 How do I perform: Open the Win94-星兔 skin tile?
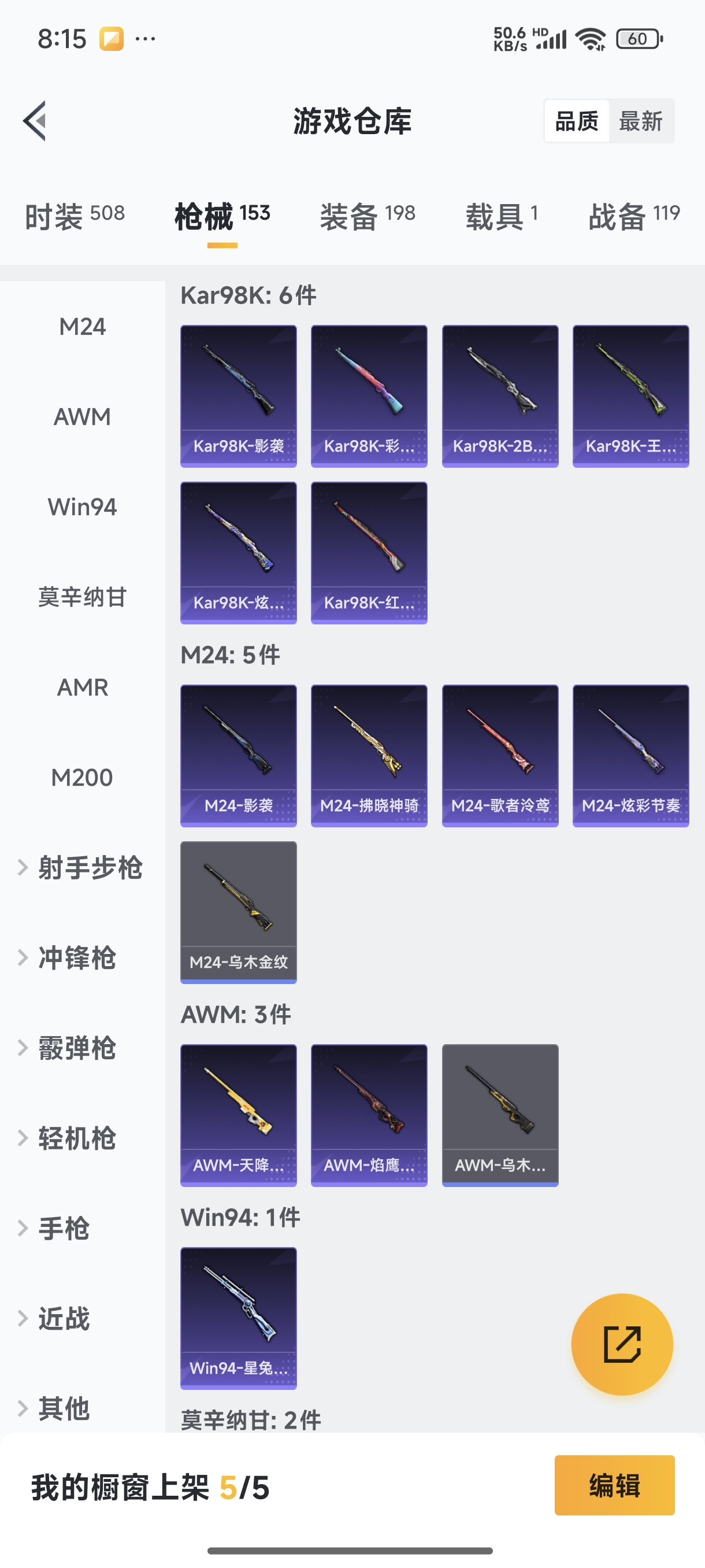(x=239, y=1318)
